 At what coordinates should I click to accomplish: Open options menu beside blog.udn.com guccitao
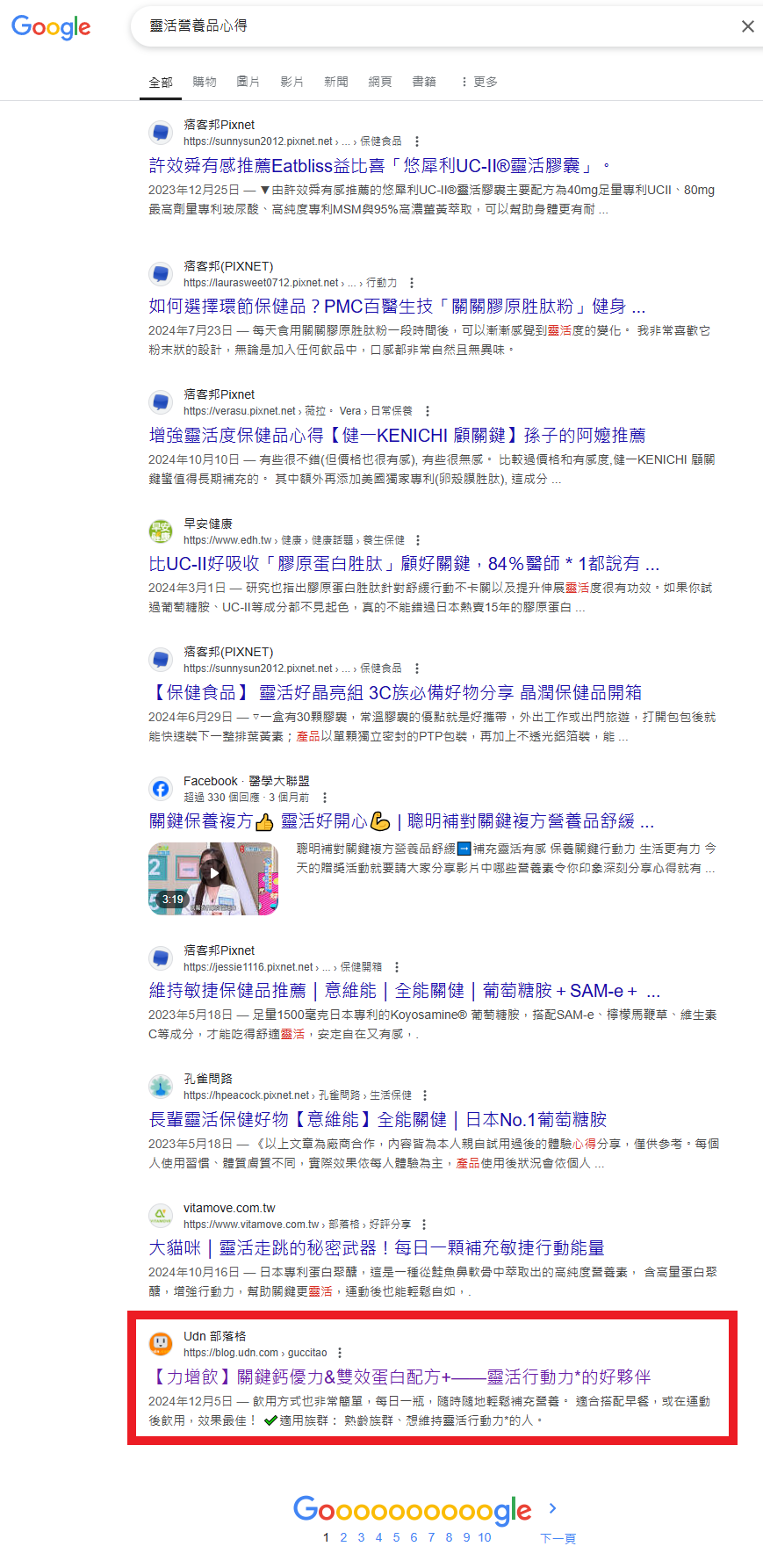click(x=340, y=1353)
